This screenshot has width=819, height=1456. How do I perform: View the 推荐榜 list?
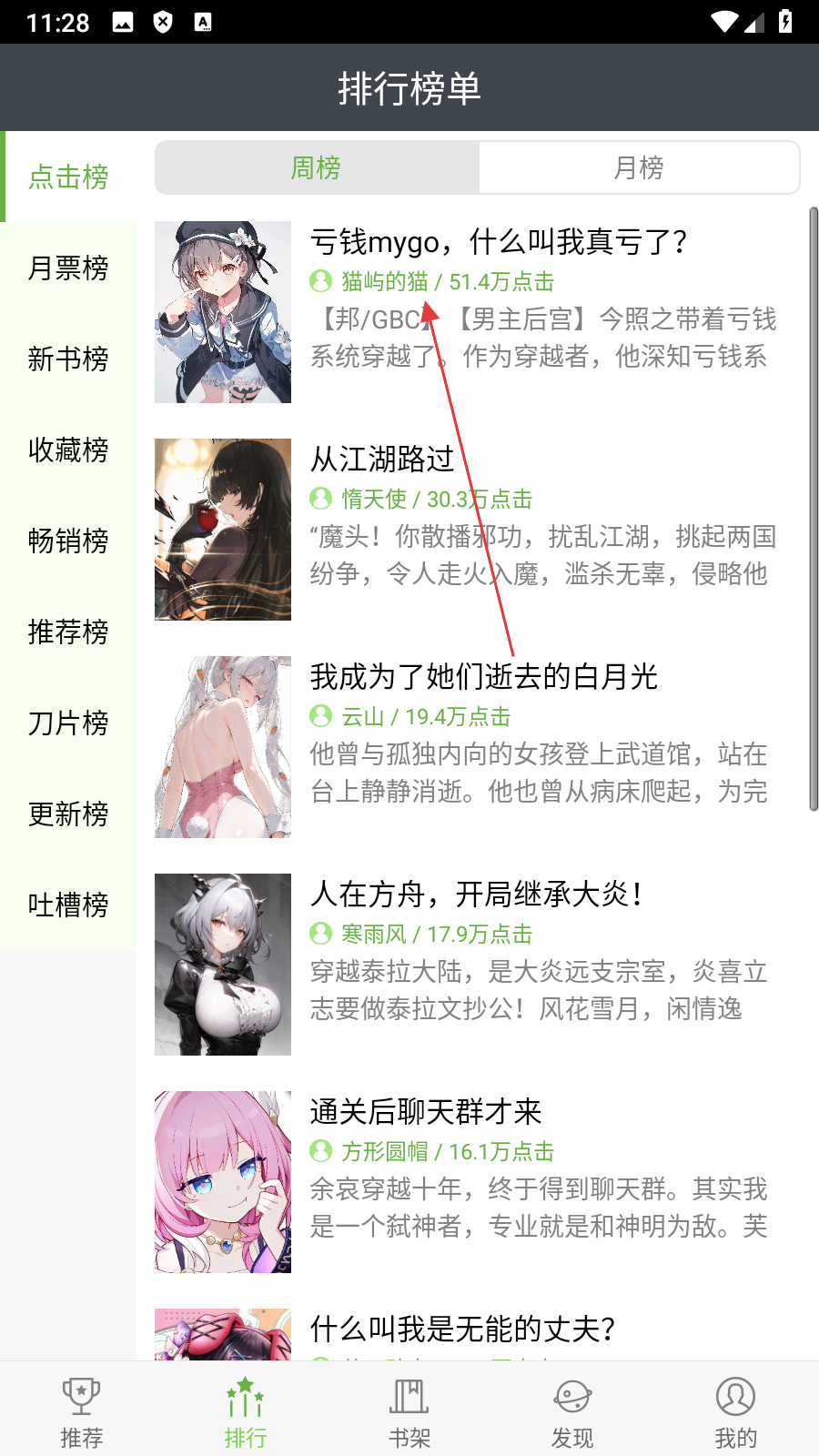click(x=68, y=632)
